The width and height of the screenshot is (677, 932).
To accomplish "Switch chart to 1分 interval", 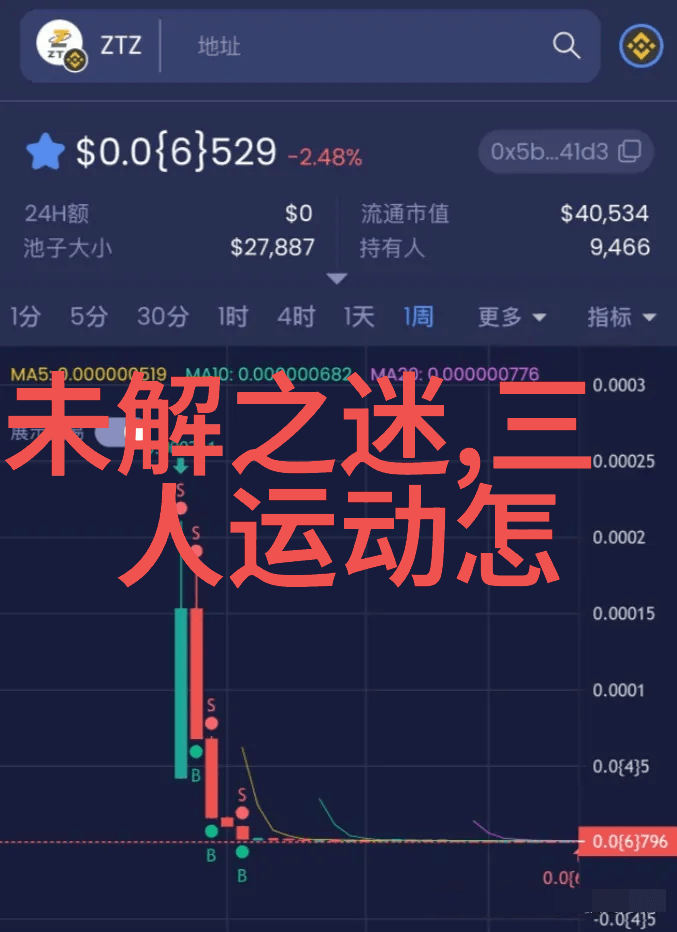I will tap(25, 317).
